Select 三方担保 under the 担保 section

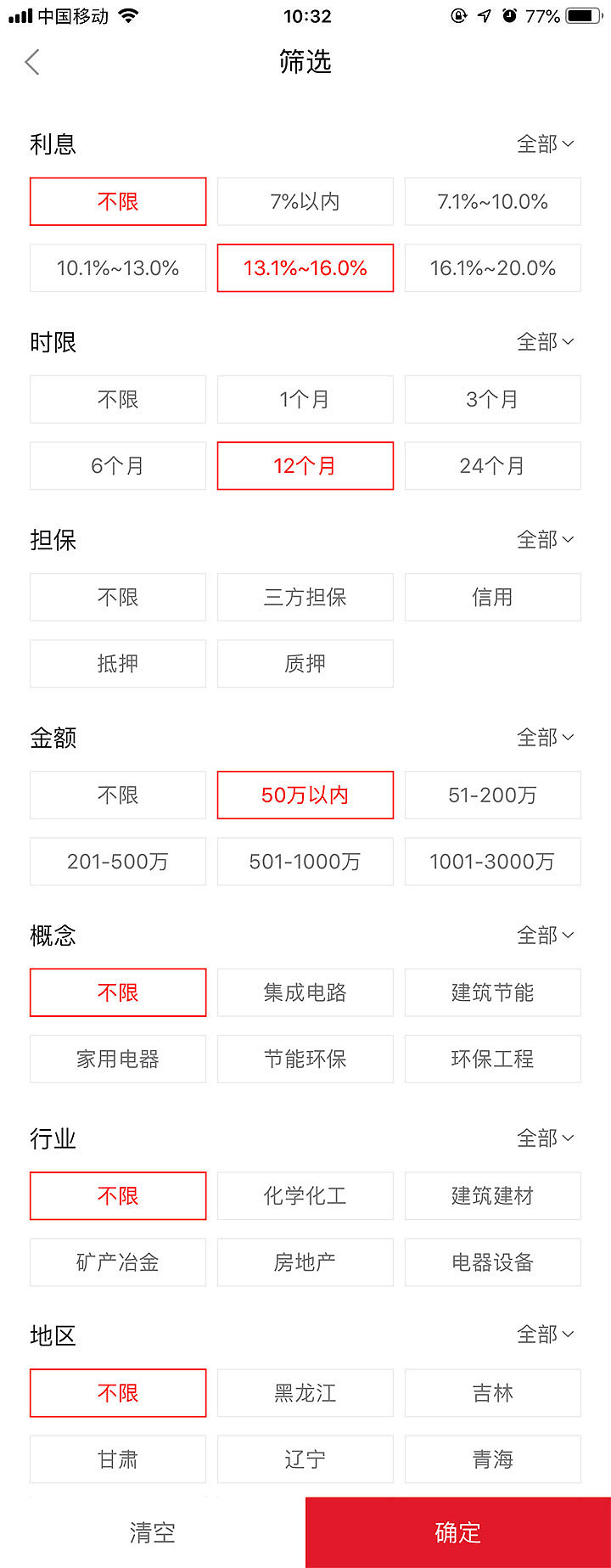(x=305, y=597)
